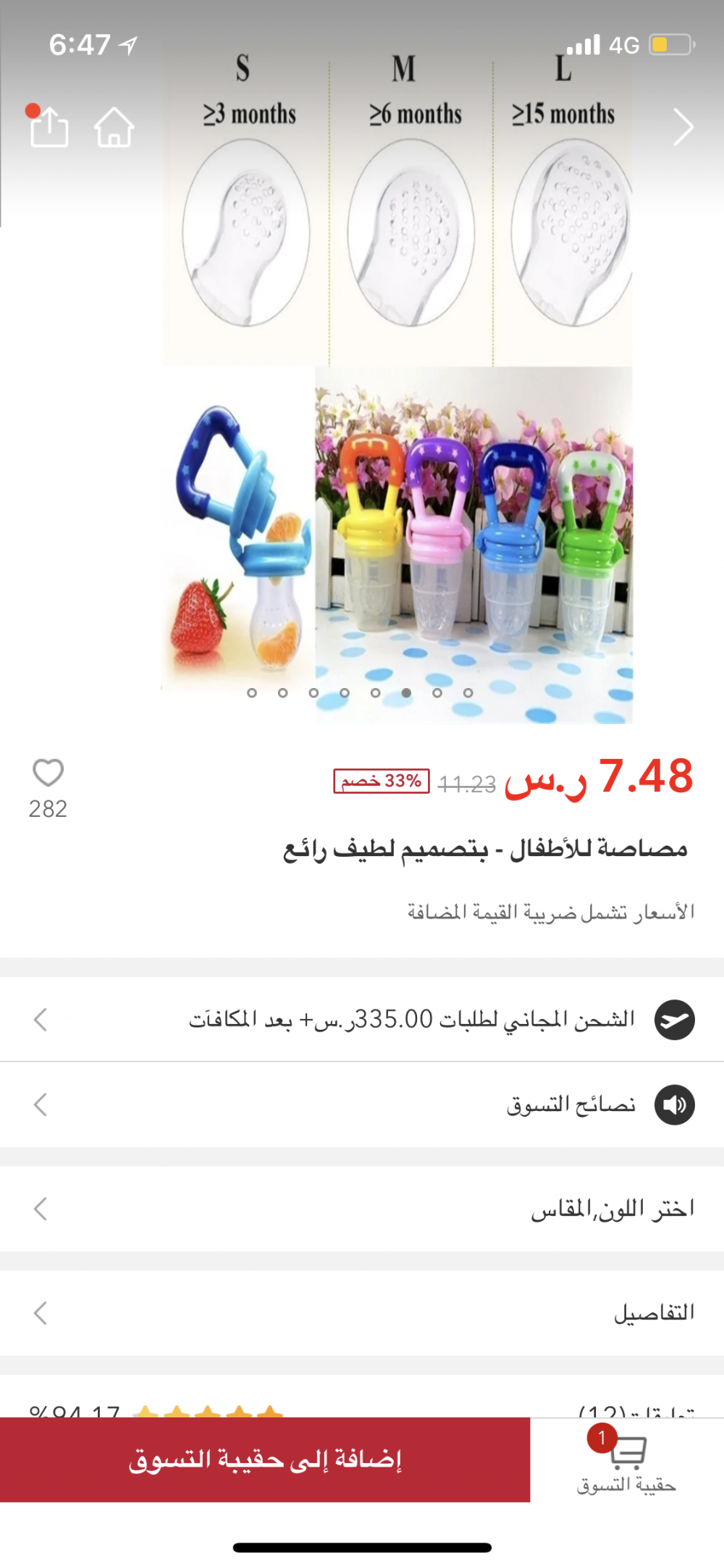
Task: Go back using the top arrow
Action: click(682, 127)
